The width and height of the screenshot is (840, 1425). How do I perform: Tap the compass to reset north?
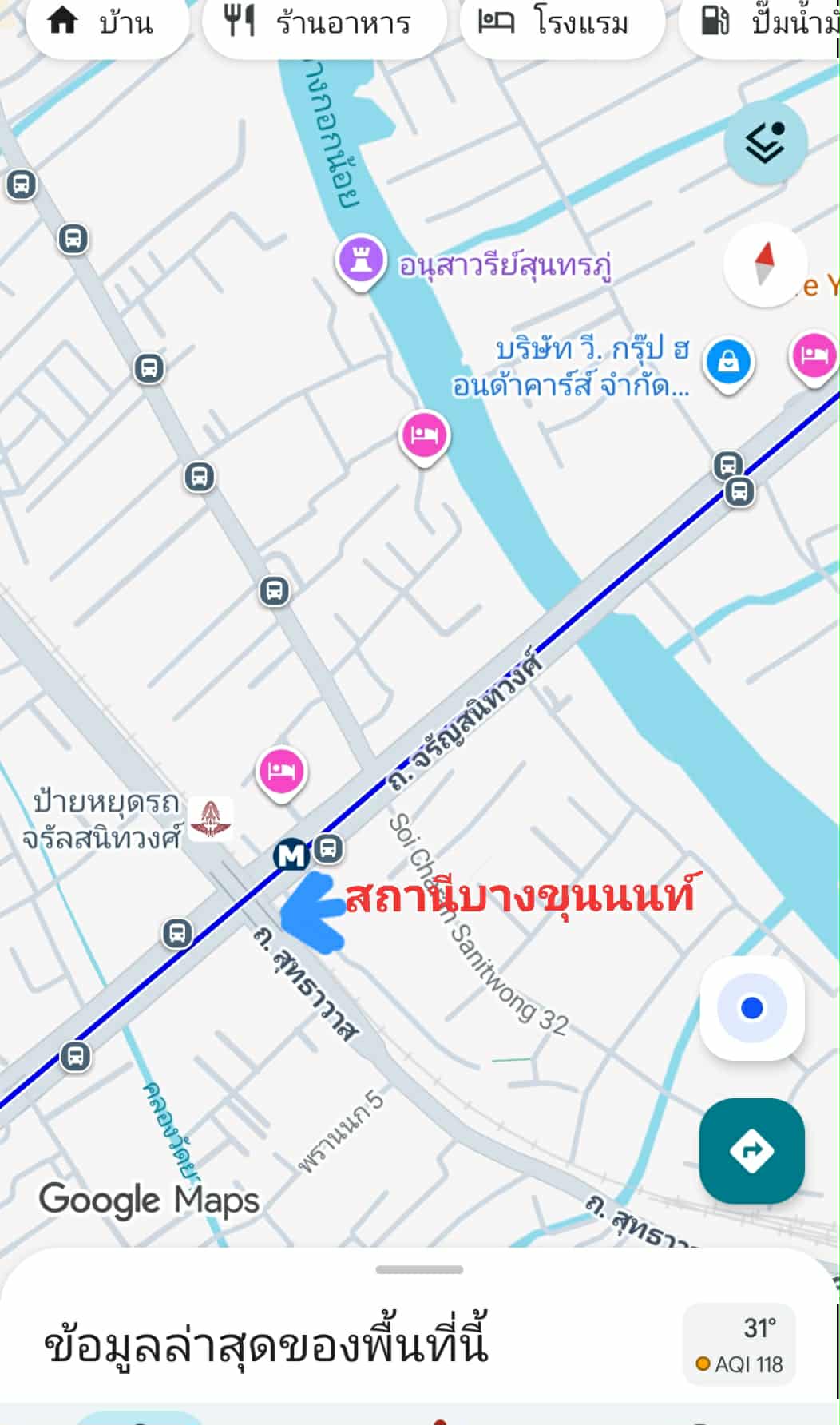tap(765, 264)
